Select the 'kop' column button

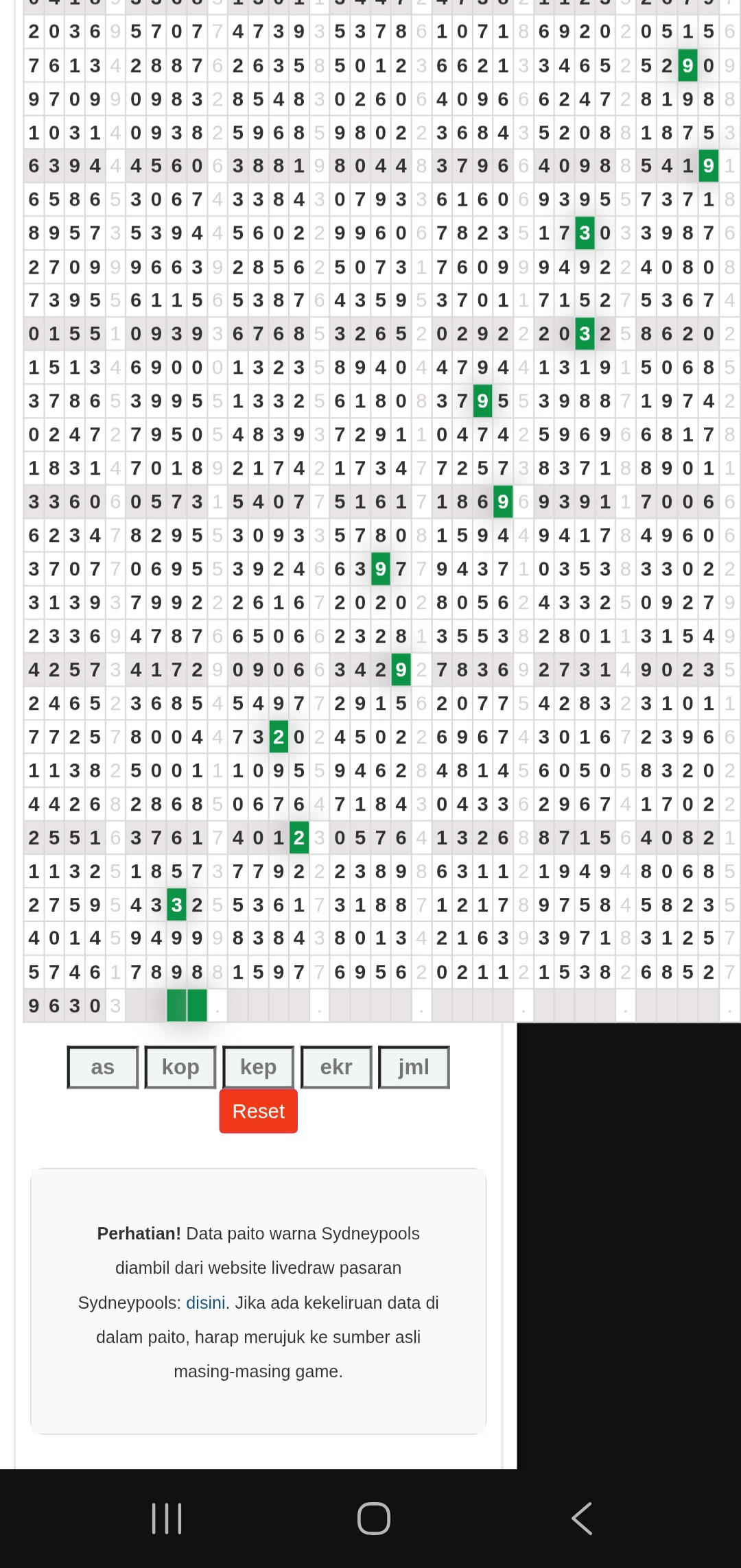coord(180,1067)
